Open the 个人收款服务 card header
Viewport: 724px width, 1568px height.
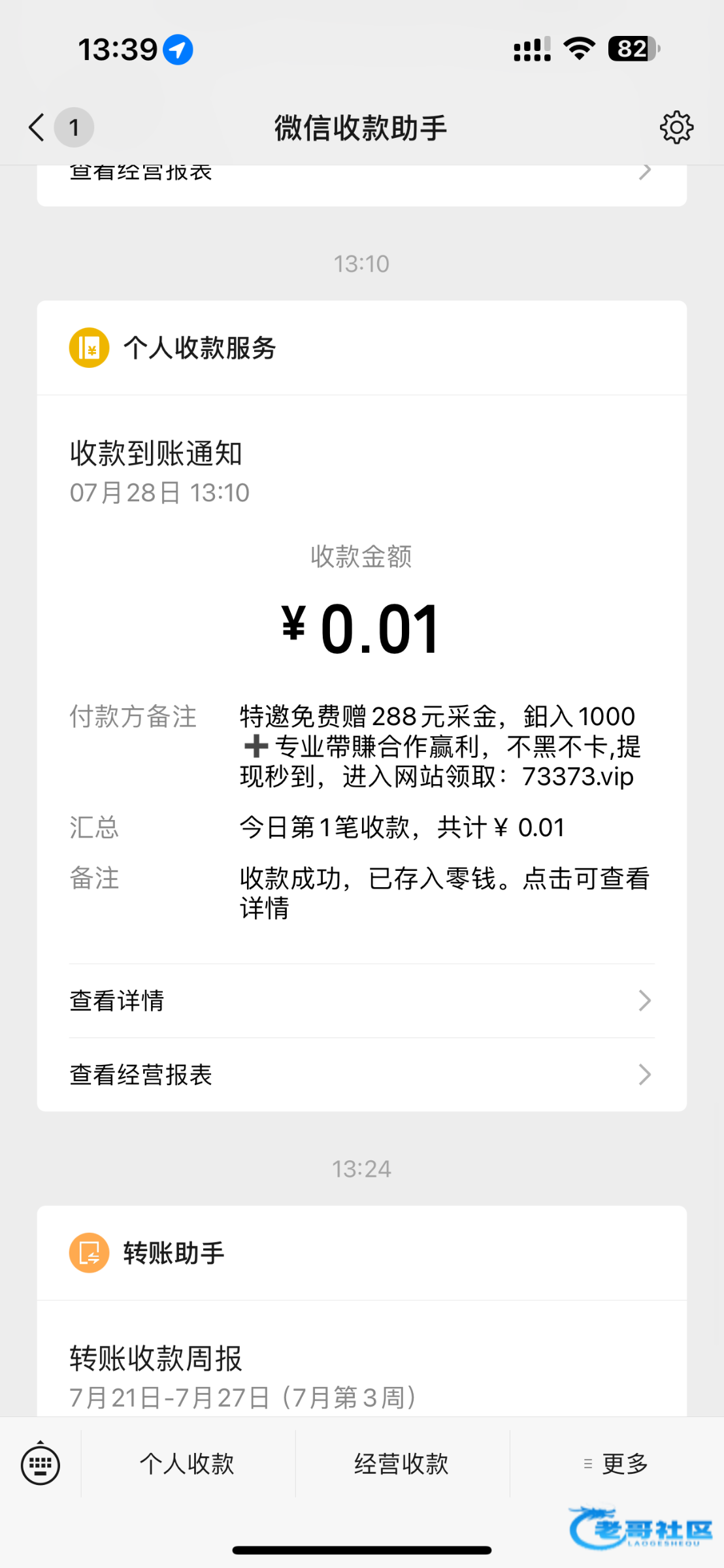tap(361, 348)
